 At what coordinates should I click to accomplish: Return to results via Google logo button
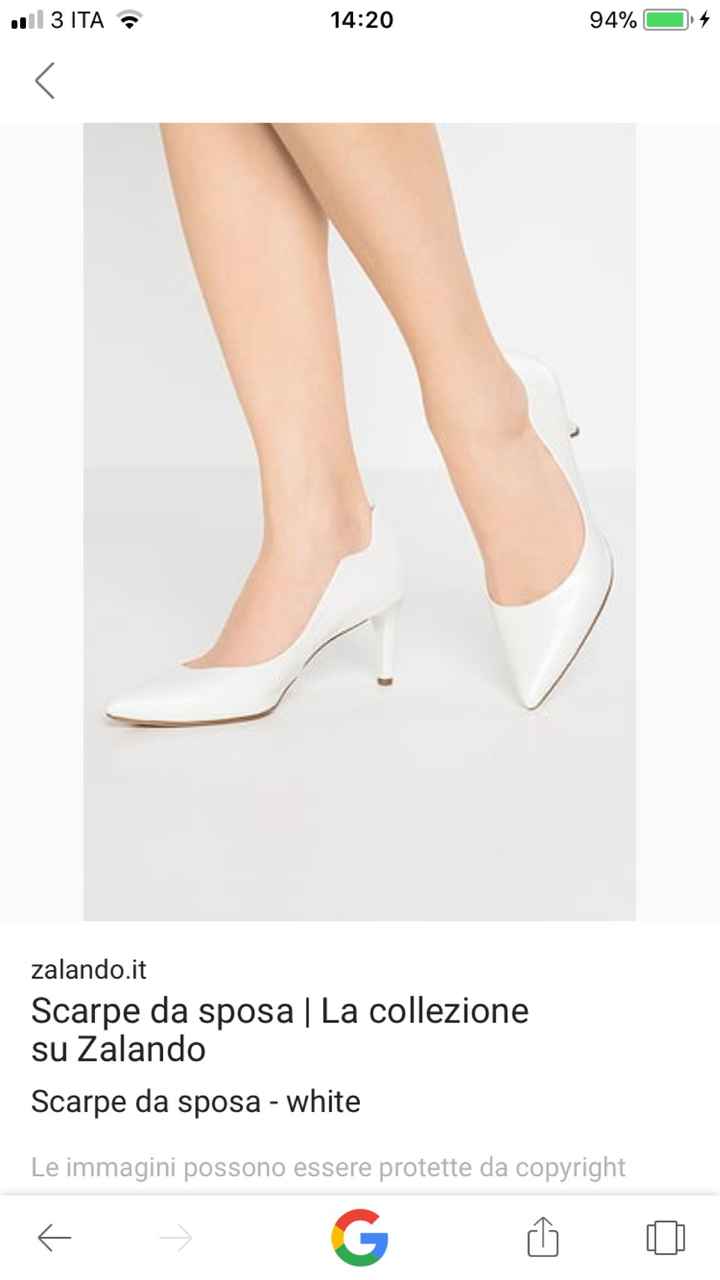358,1237
